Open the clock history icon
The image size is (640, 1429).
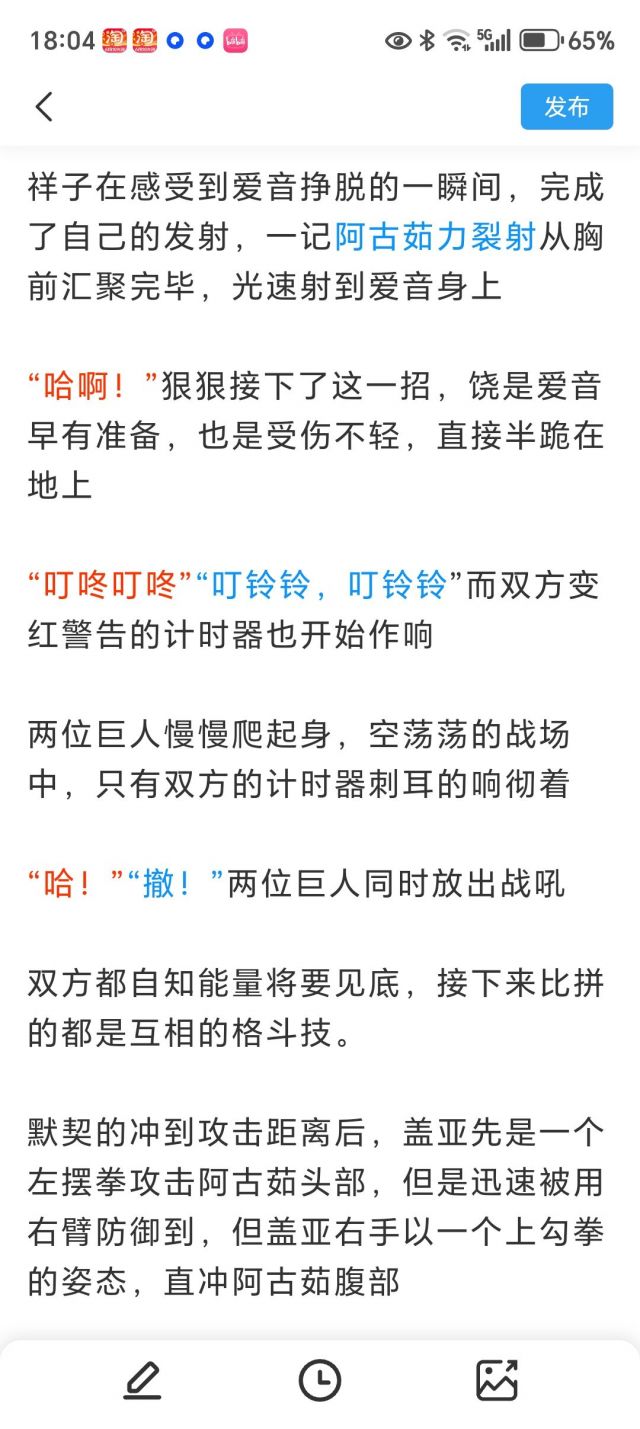(x=320, y=1381)
